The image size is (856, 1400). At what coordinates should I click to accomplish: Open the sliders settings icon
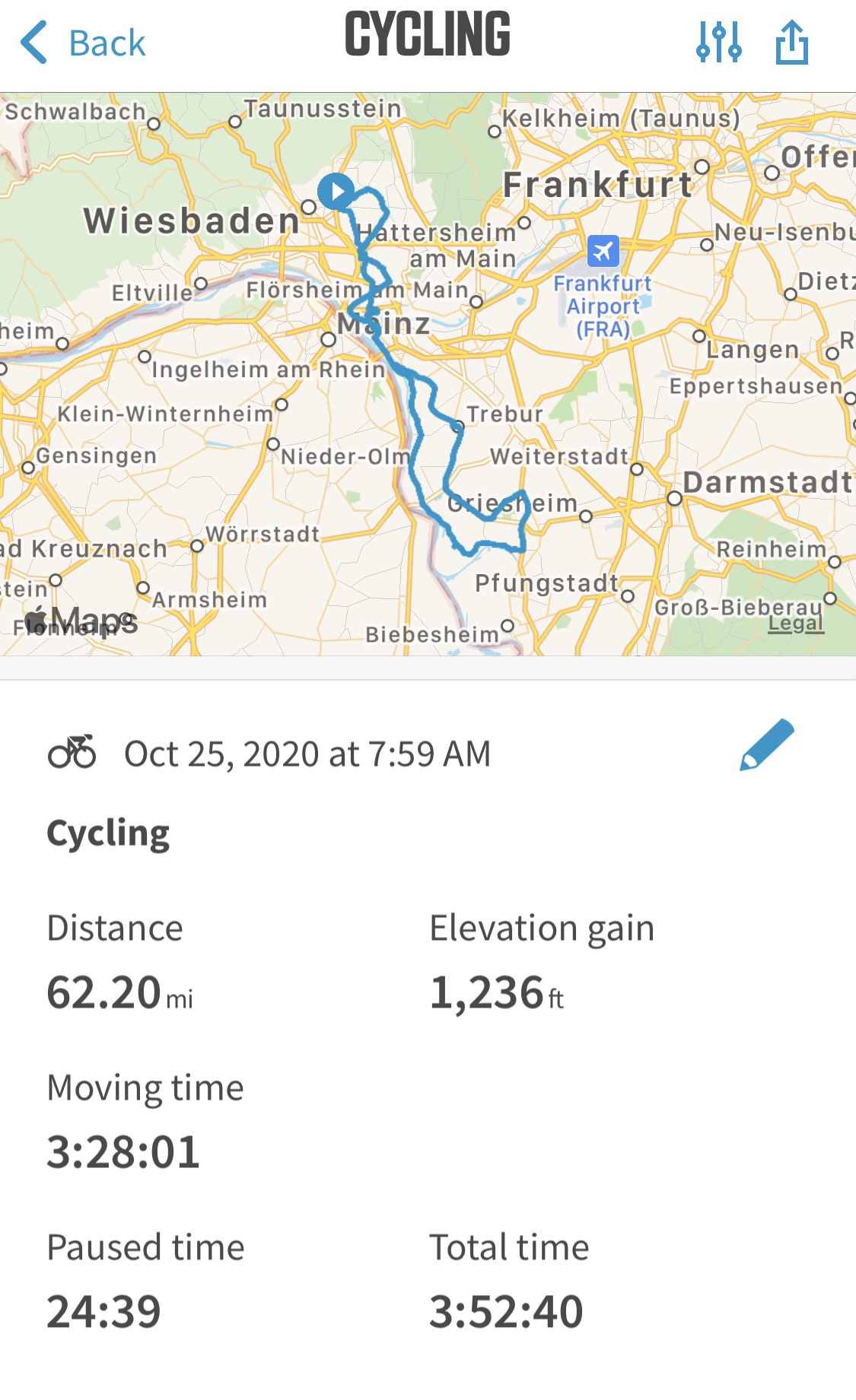[x=718, y=42]
